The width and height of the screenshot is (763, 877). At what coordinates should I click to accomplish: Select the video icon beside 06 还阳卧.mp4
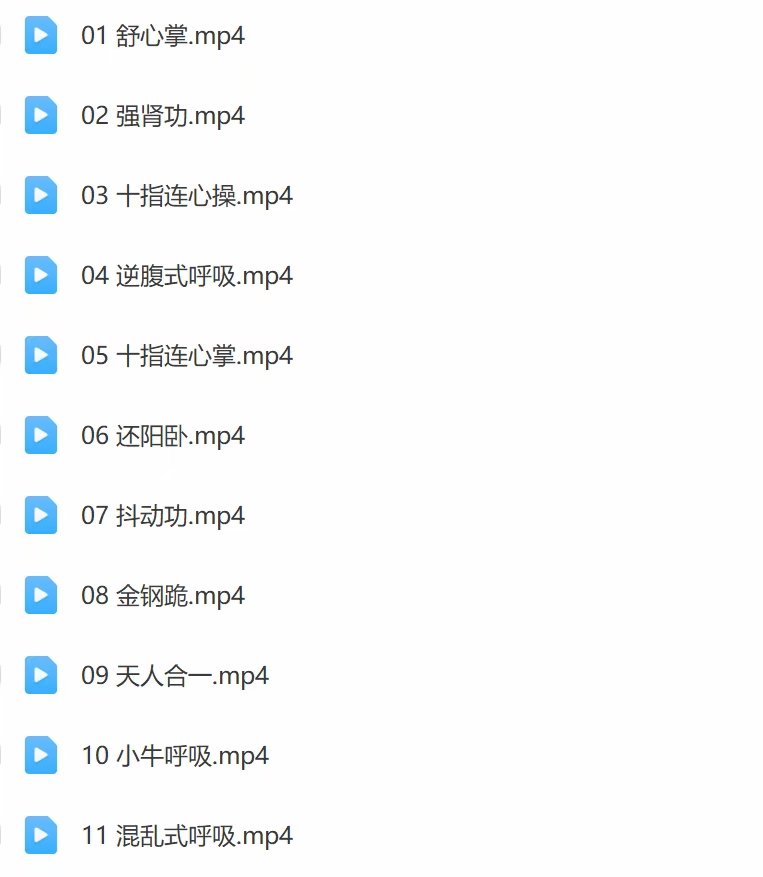[x=40, y=436]
